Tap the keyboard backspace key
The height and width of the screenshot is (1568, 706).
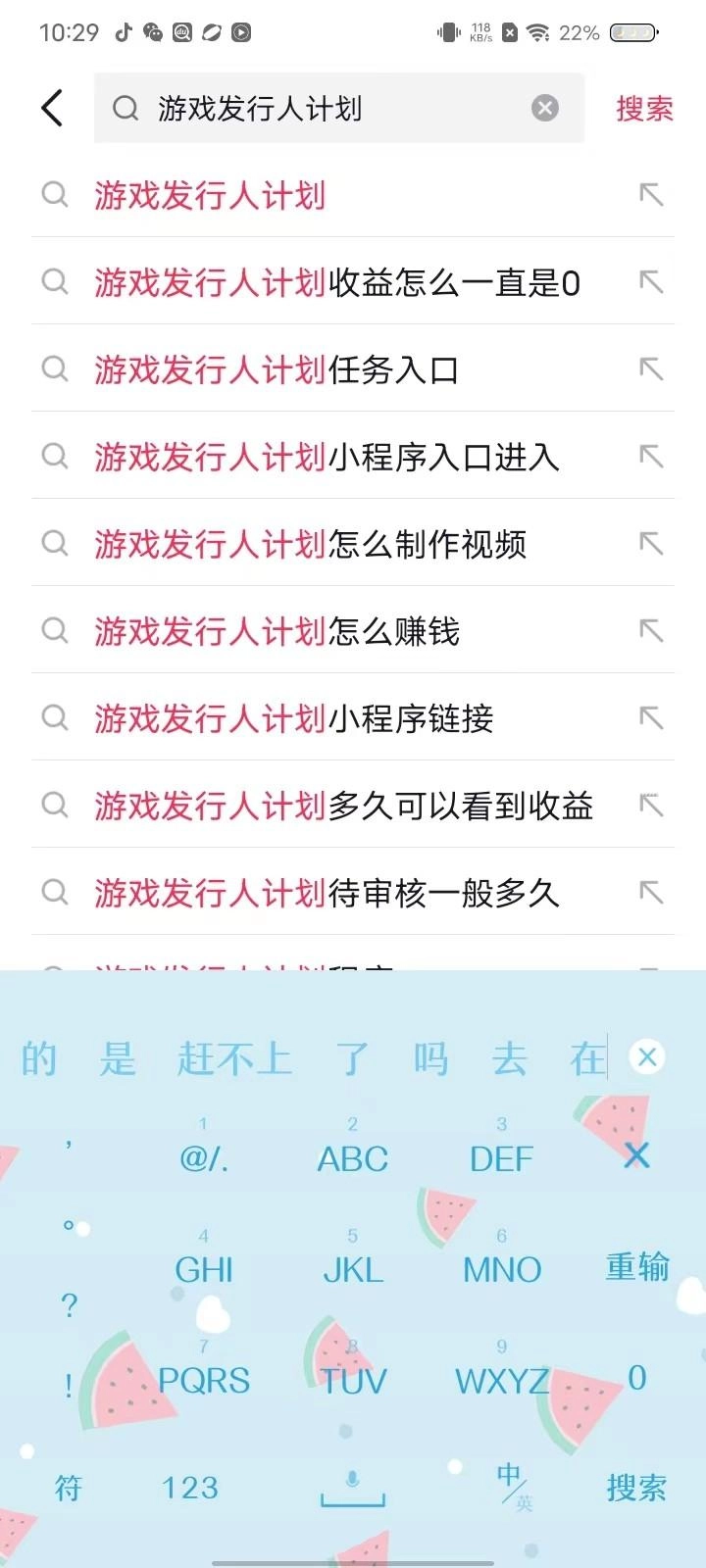click(636, 1155)
